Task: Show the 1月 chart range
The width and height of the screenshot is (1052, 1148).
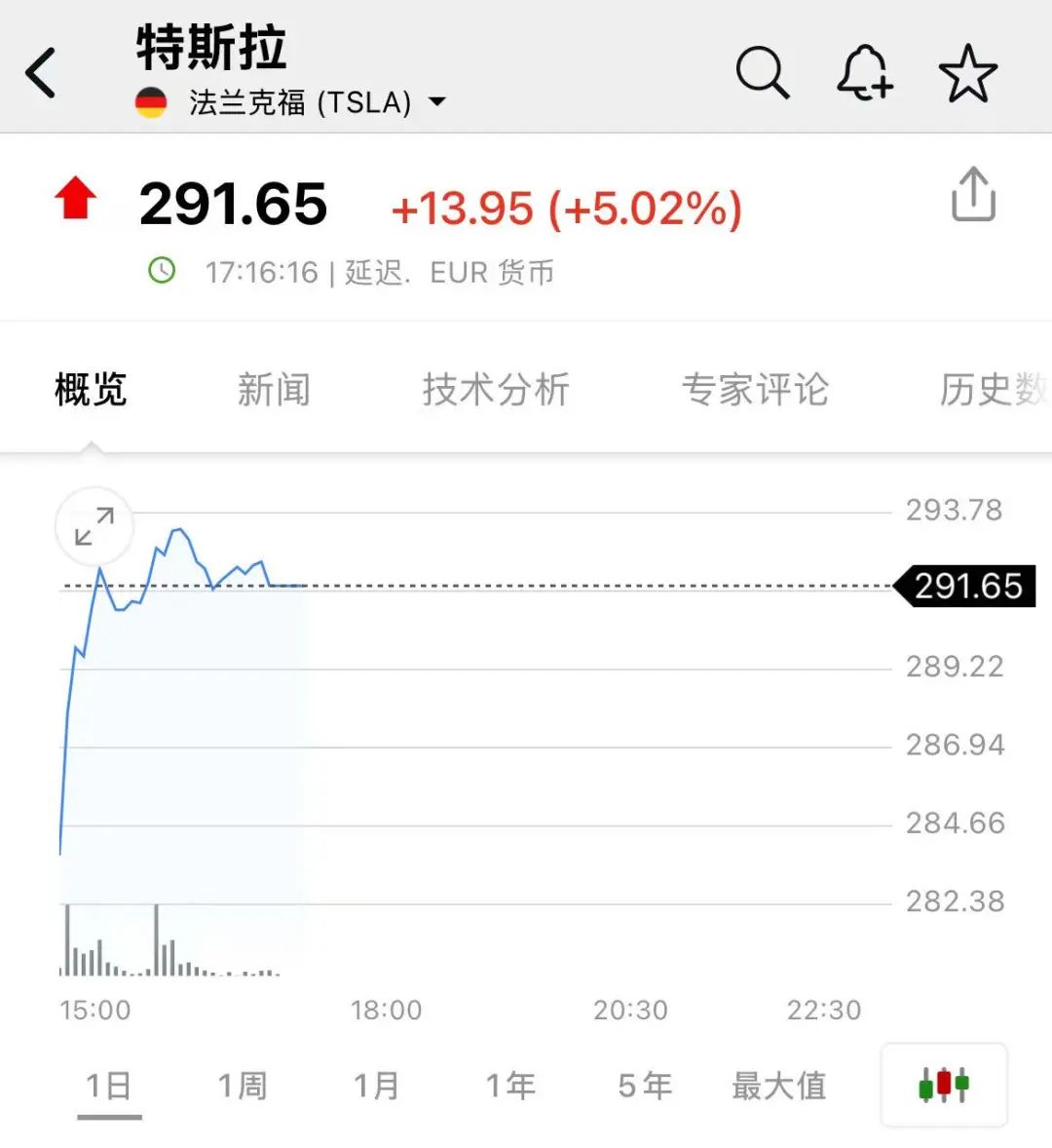Action: click(x=376, y=1086)
